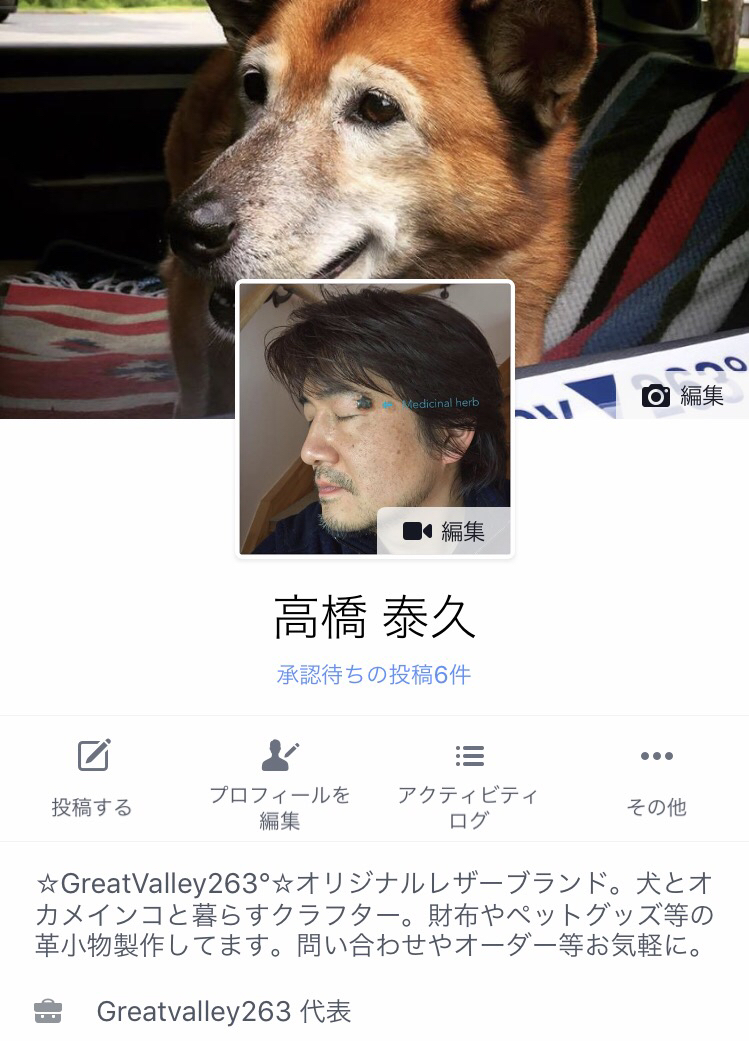The height and width of the screenshot is (1041, 749).
Task: Open the その他 menu
Action: click(656, 780)
